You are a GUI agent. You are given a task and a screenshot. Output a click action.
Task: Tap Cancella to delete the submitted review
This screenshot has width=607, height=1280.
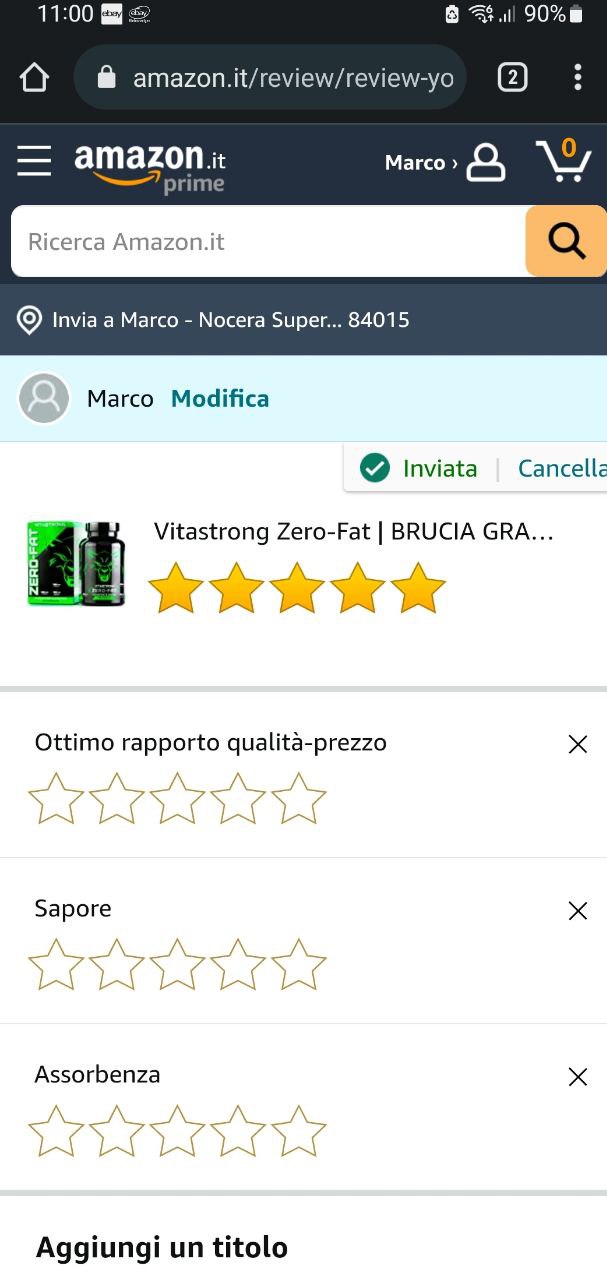[561, 468]
